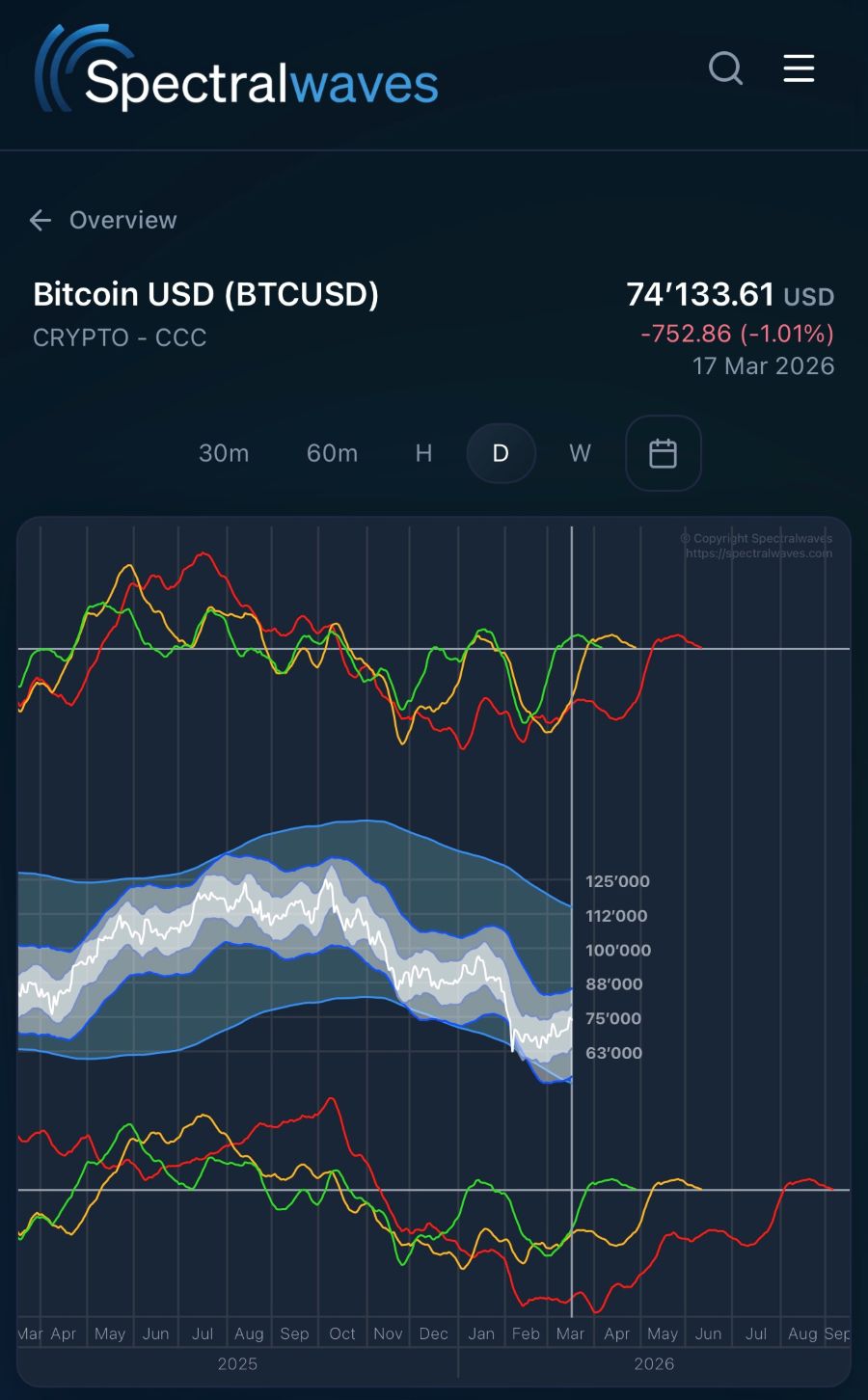Open the search icon in the header
This screenshot has width=868, height=1400.
point(725,68)
